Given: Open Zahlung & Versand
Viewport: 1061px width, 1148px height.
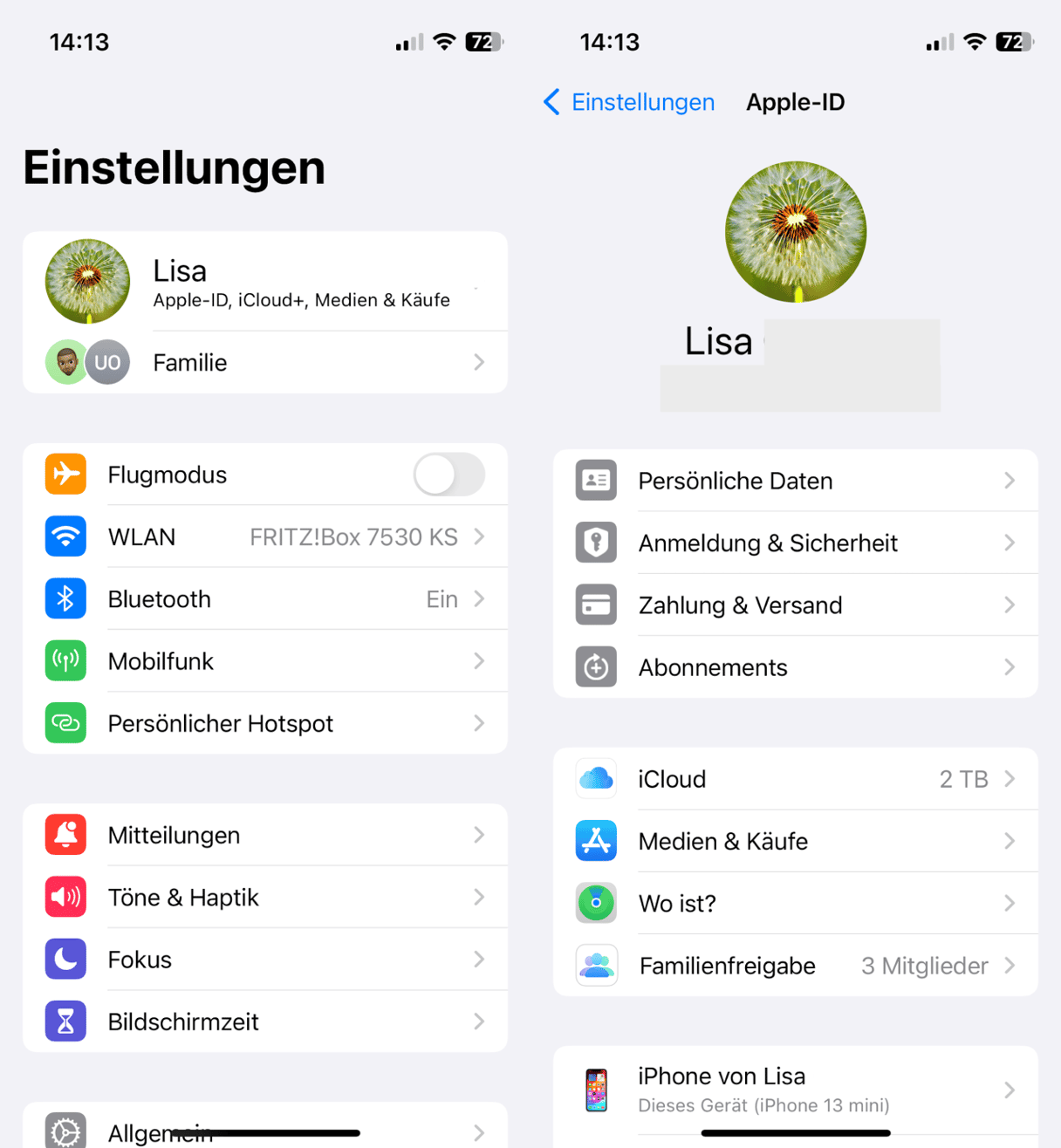Looking at the screenshot, I should tap(796, 605).
